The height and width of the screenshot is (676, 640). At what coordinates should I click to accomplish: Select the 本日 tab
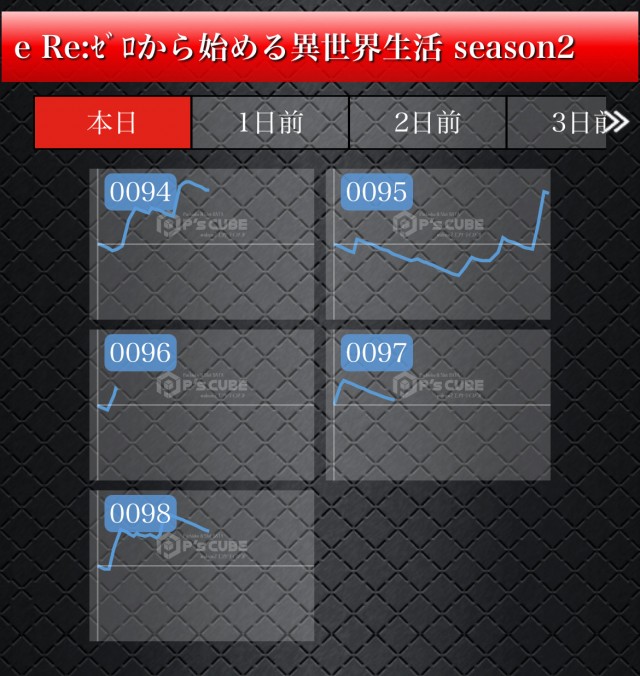[112, 123]
